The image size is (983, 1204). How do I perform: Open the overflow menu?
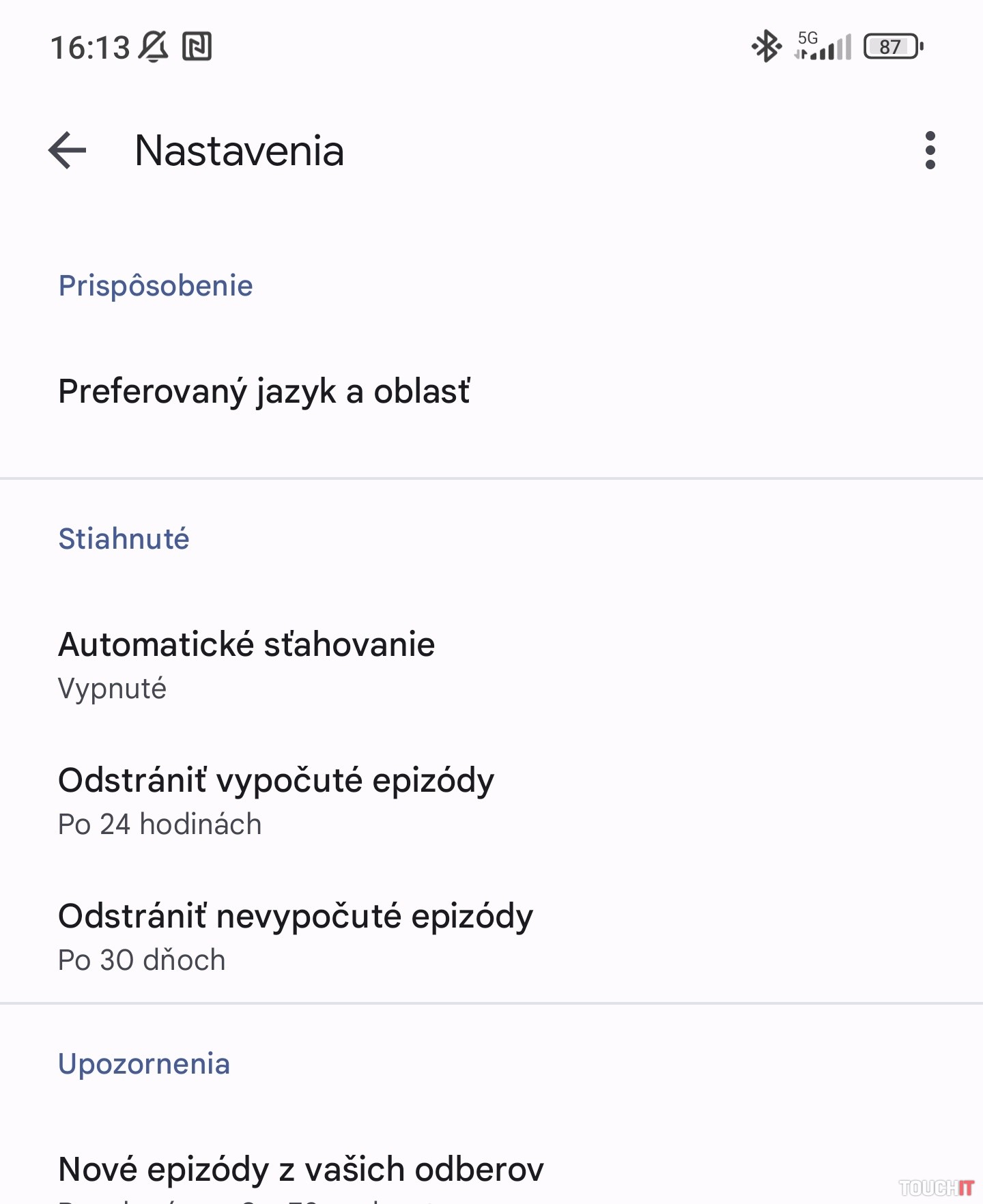click(930, 150)
